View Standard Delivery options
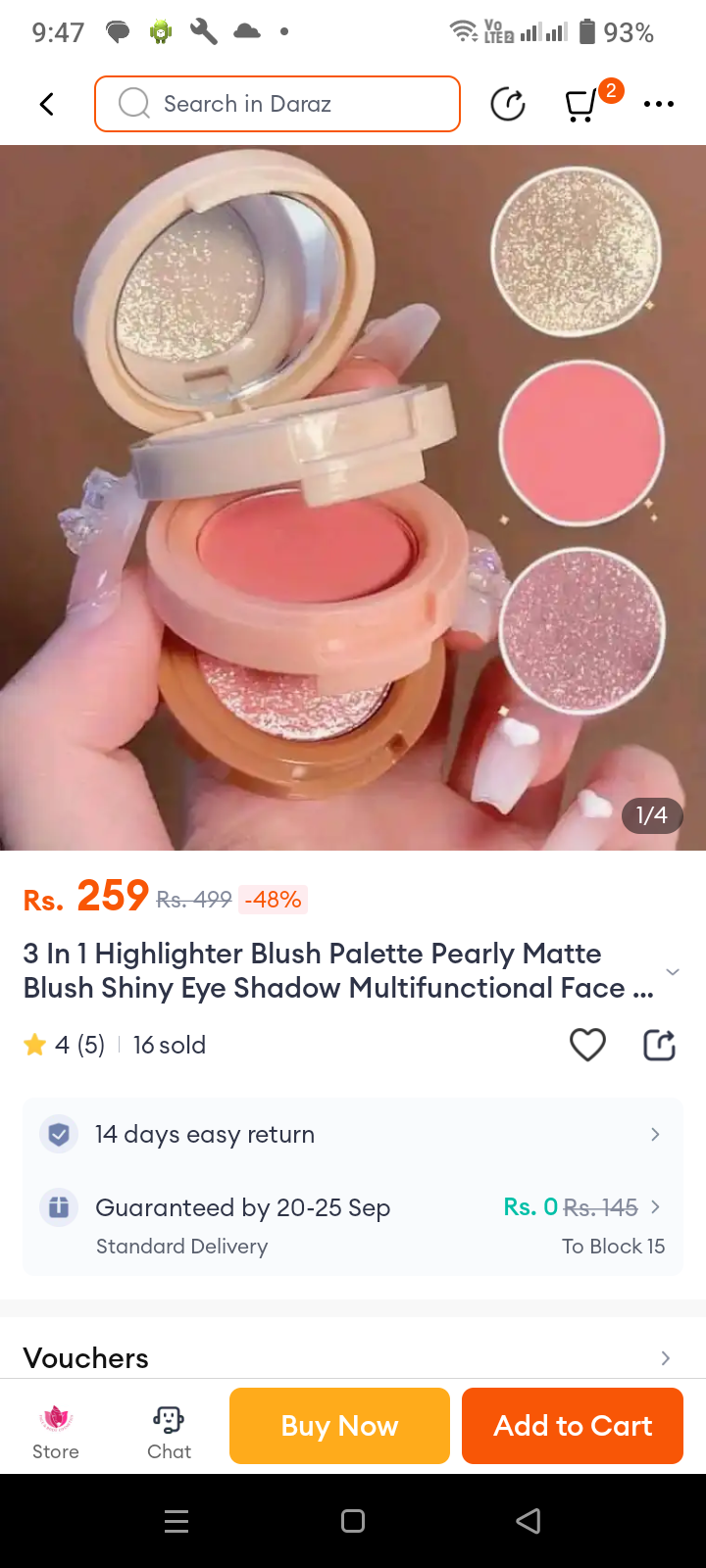This screenshot has width=706, height=1568. (353, 1225)
